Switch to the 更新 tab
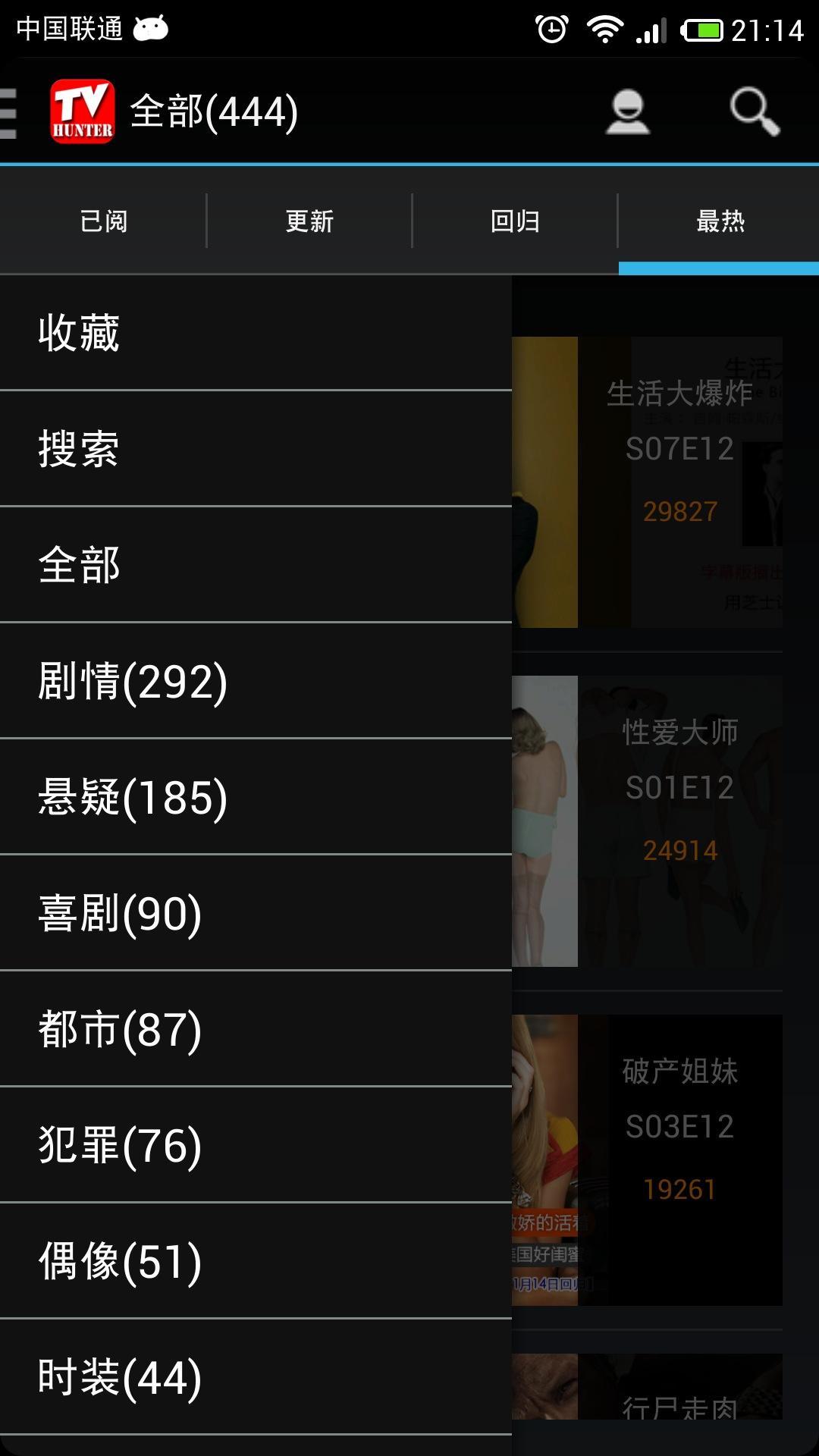Screen dimensions: 819x1456 coord(309,221)
